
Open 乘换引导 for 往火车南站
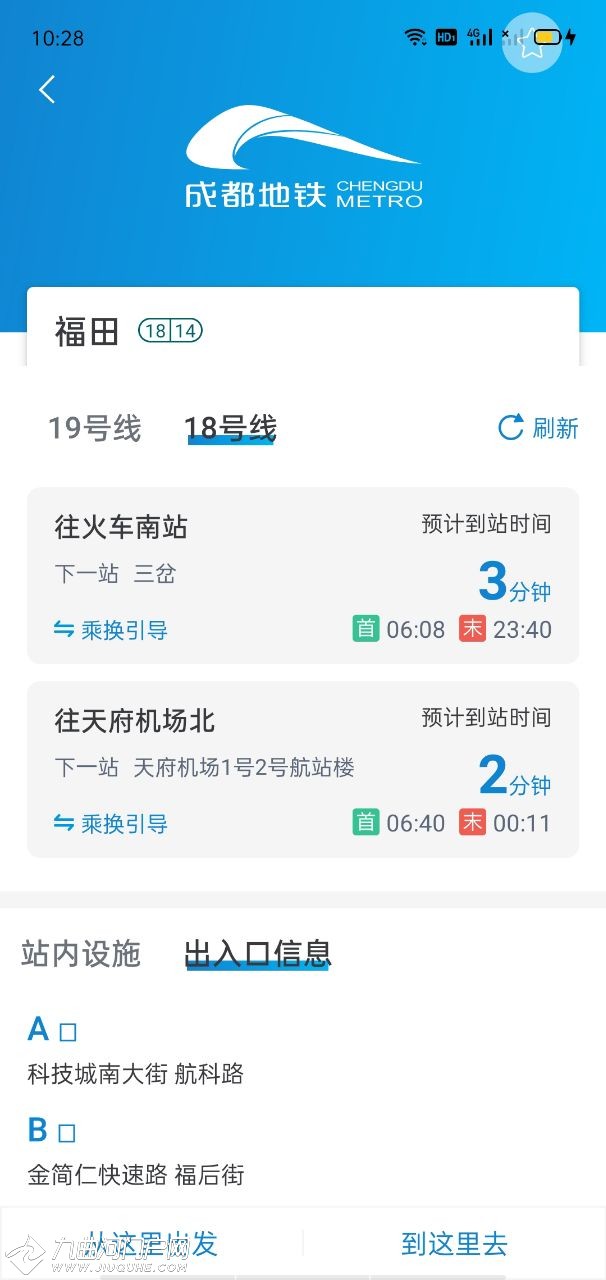point(111,630)
